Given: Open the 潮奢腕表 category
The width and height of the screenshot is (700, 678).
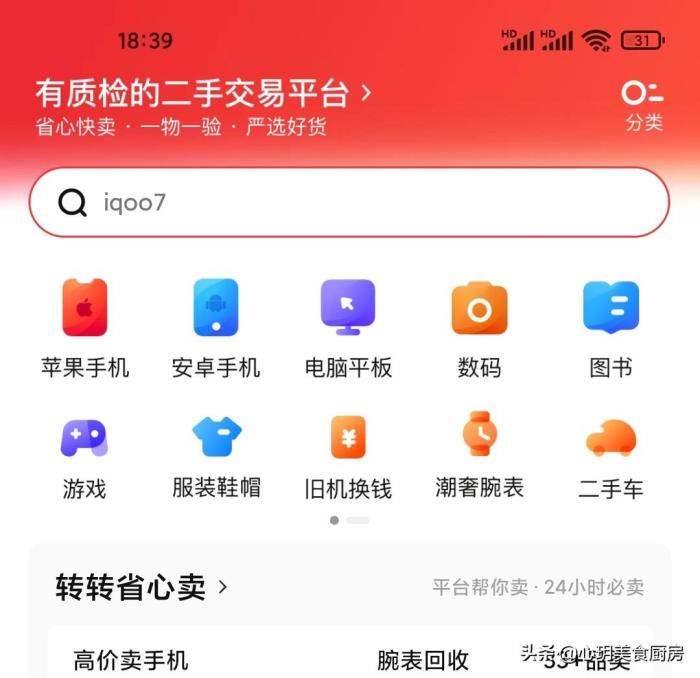Looking at the screenshot, I should point(479,455).
